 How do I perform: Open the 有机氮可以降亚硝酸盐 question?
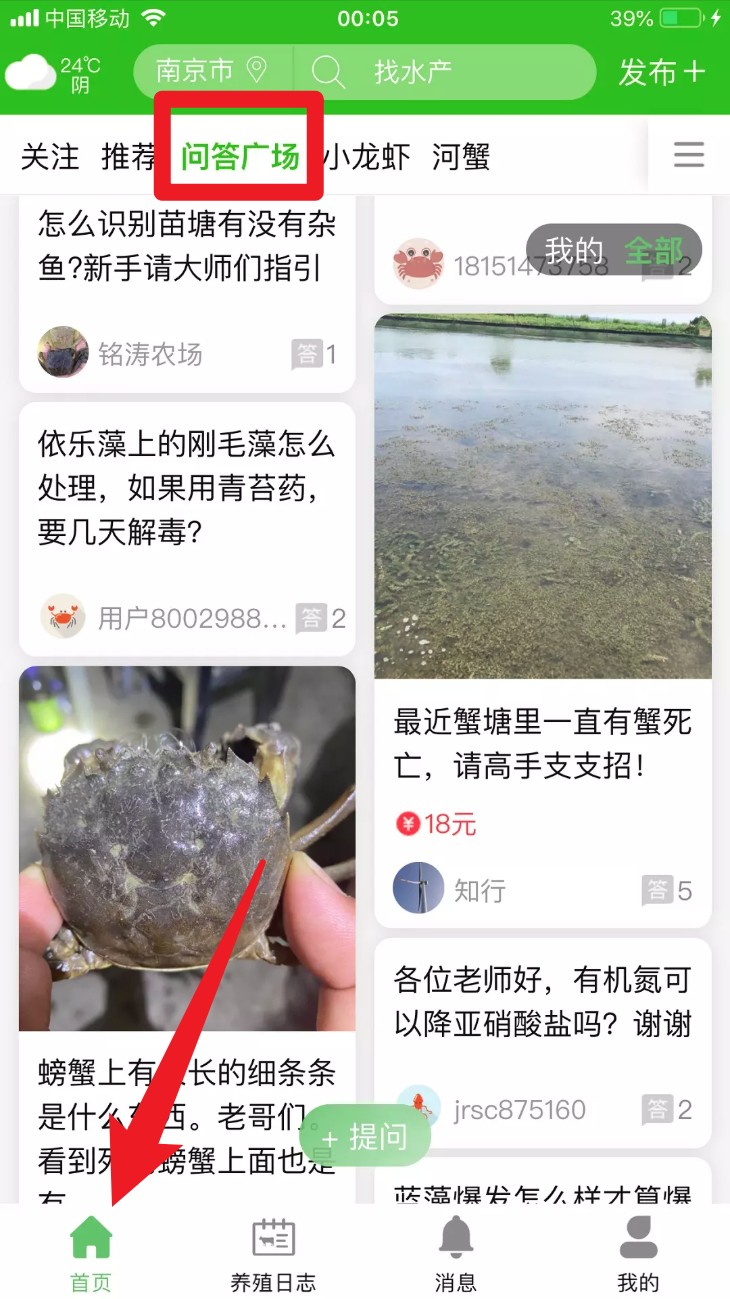point(542,1002)
